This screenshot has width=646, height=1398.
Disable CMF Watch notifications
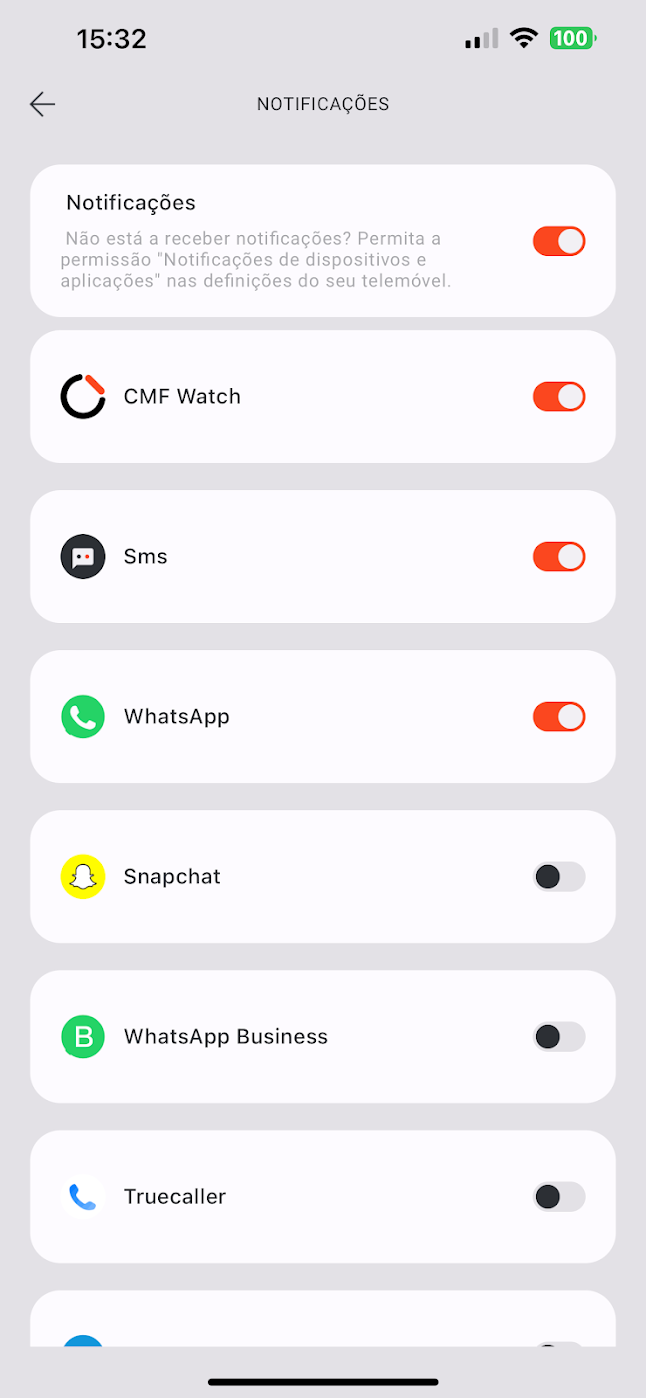coord(559,397)
